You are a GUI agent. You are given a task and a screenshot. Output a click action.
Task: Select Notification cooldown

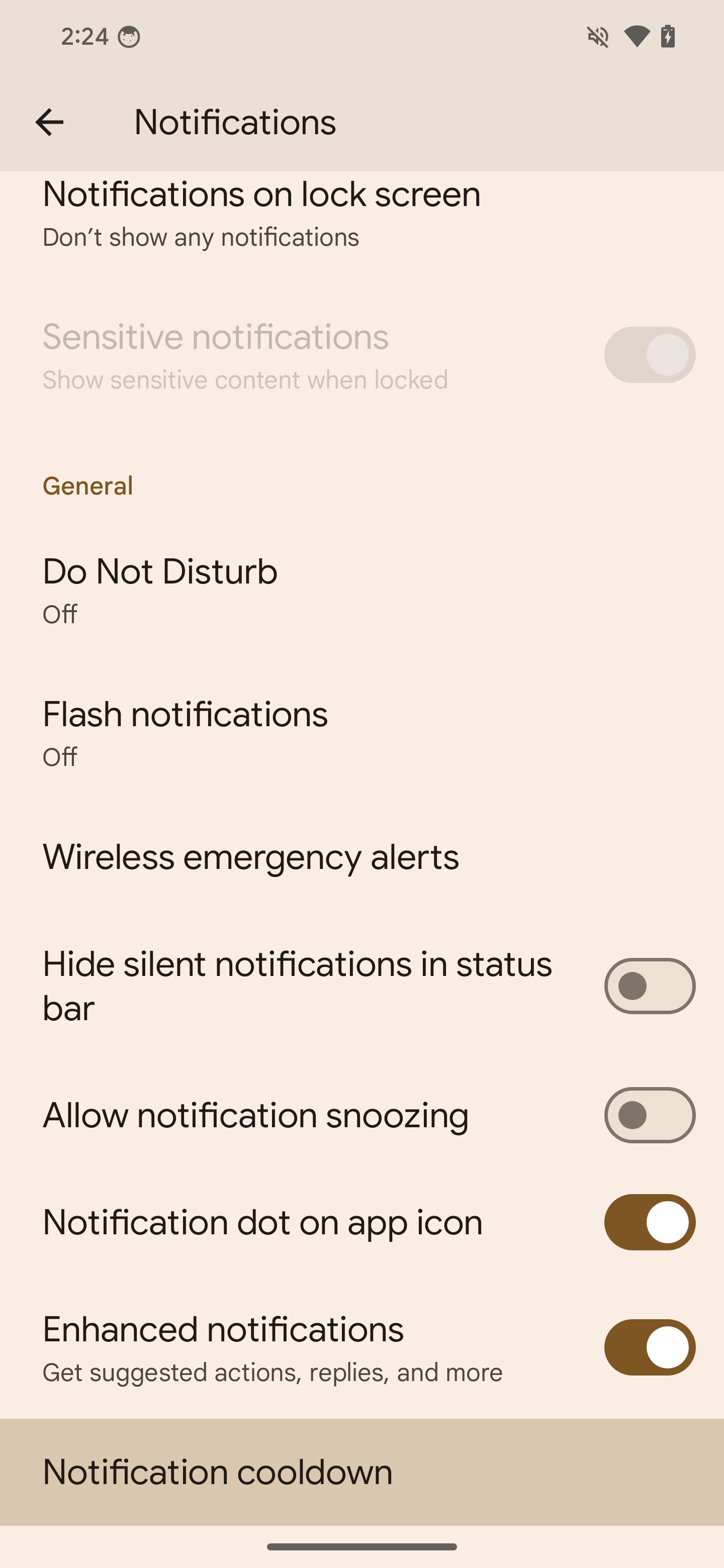click(x=217, y=1471)
